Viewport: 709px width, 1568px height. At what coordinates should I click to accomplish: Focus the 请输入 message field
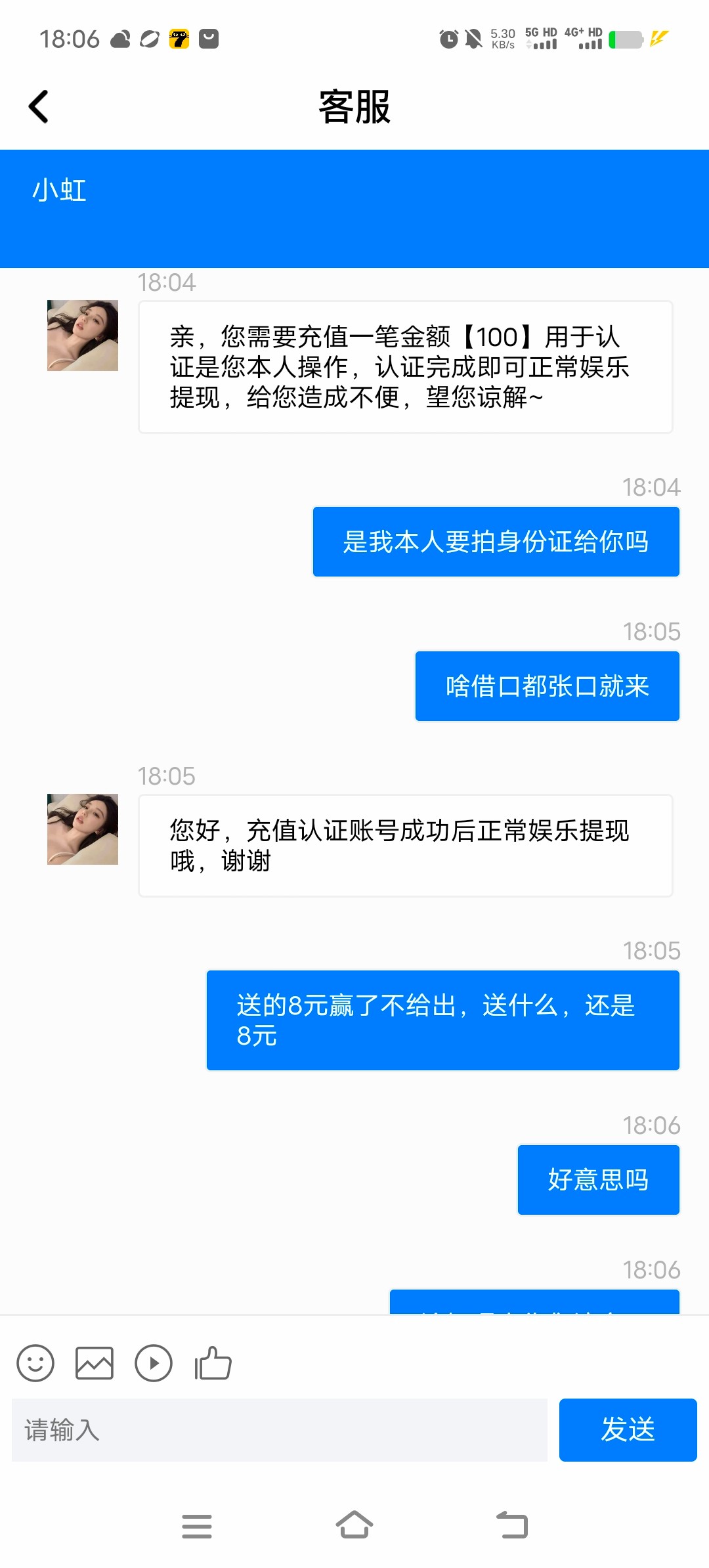point(280,1430)
